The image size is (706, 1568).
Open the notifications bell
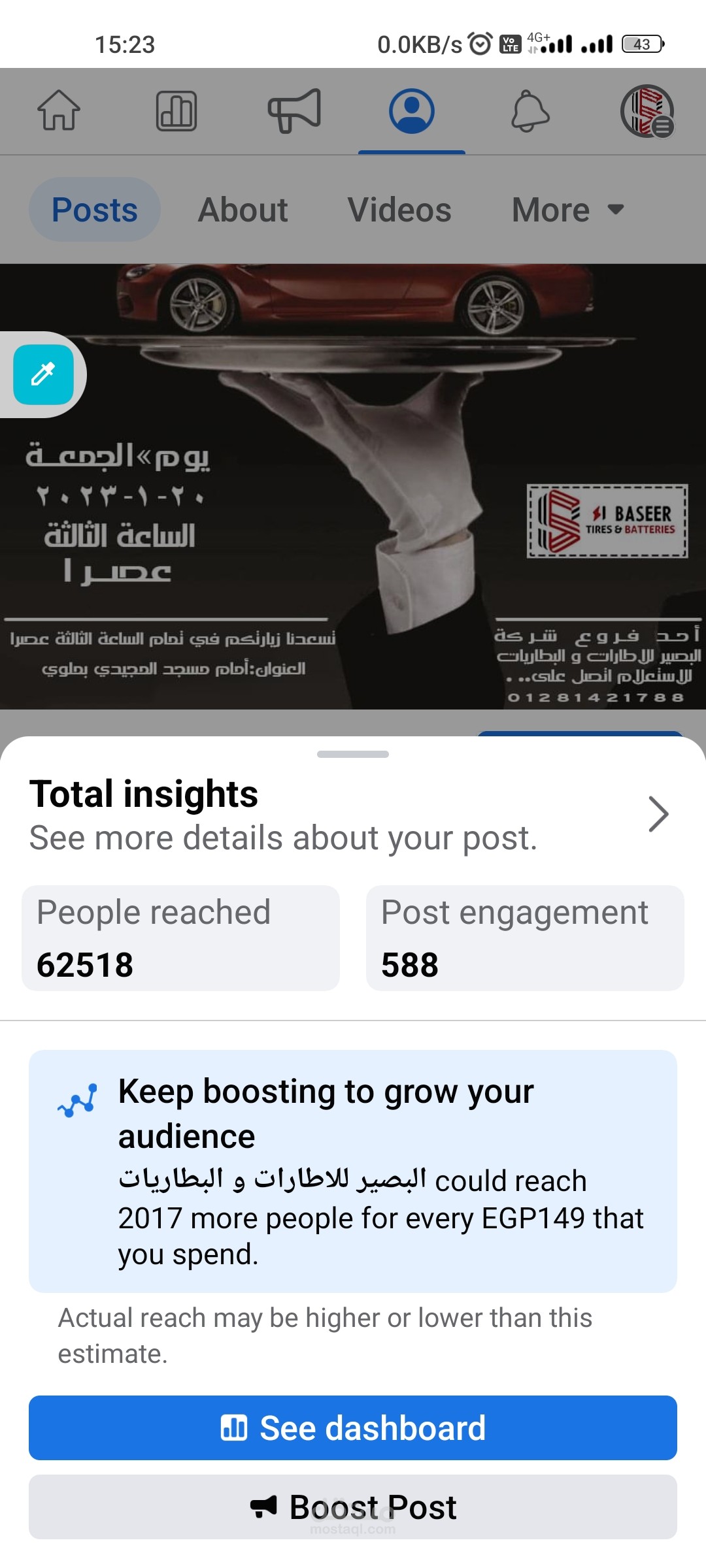pos(529,111)
